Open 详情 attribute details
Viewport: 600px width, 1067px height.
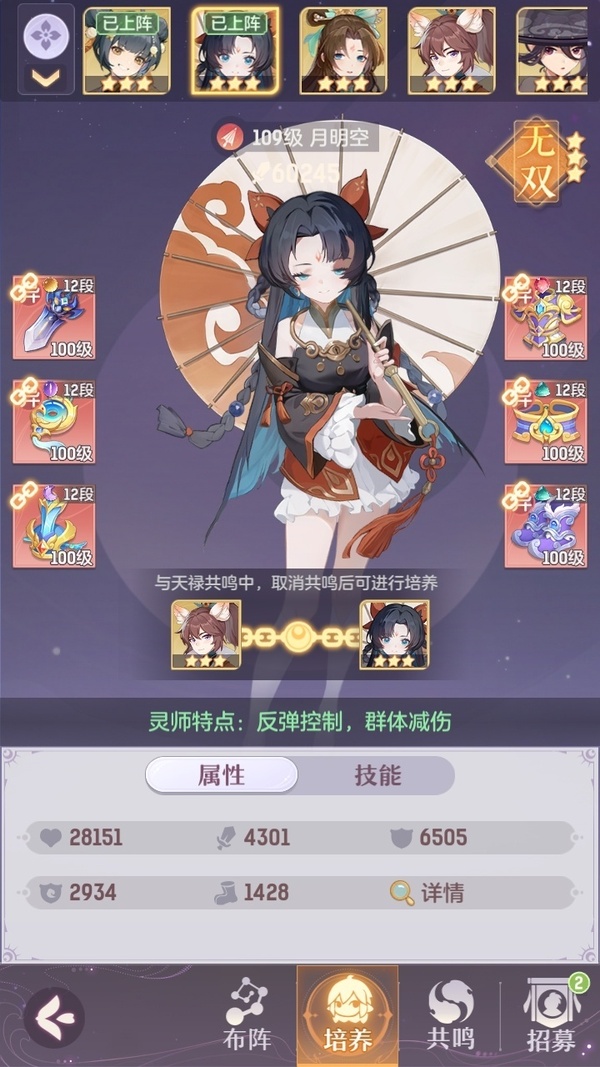coord(428,892)
